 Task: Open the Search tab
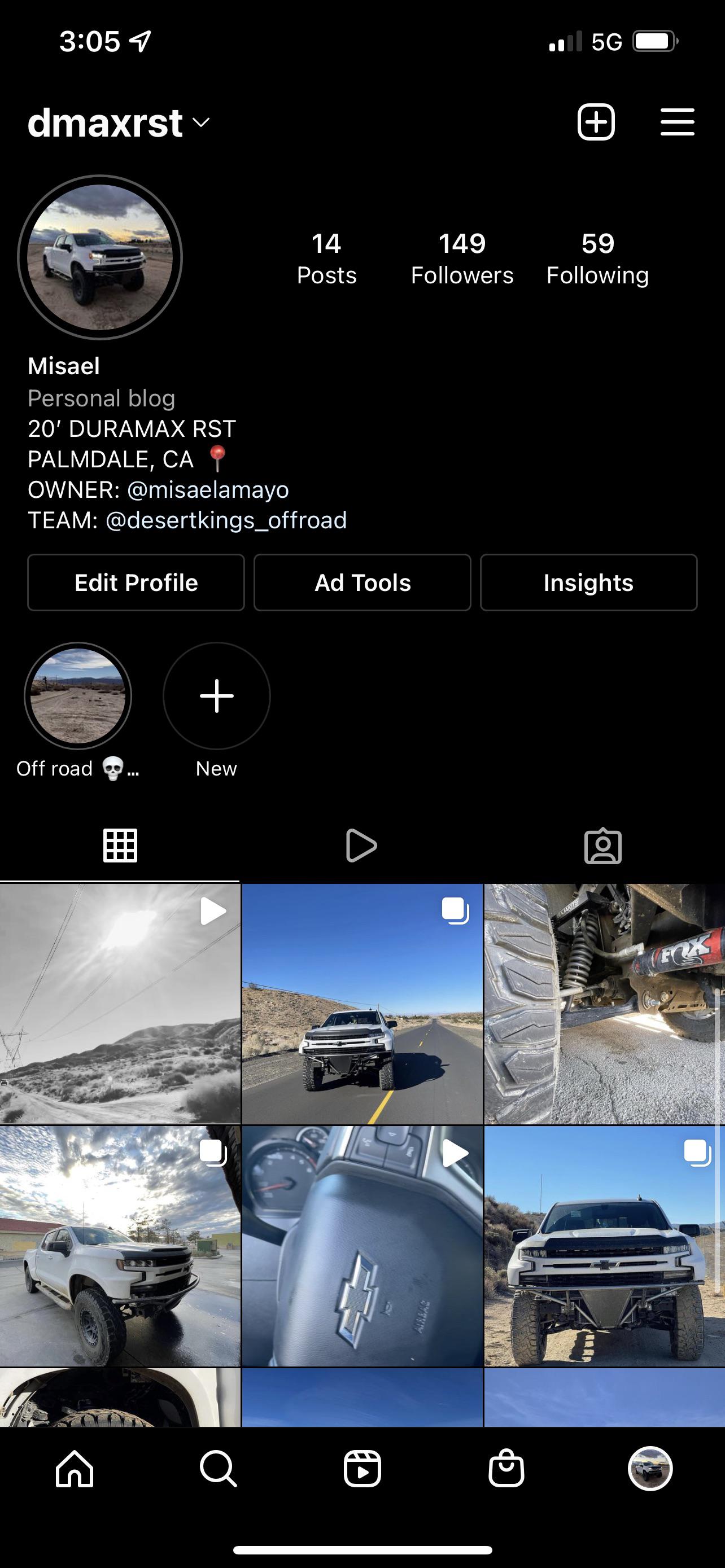218,1469
